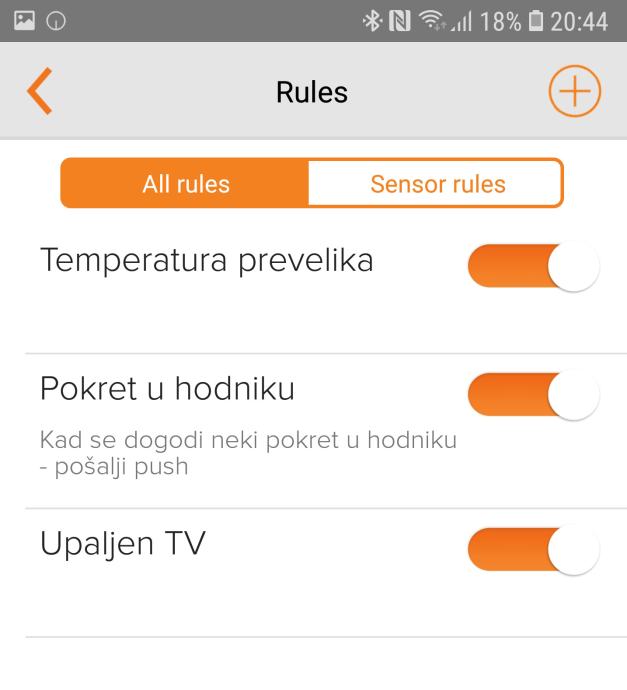Open the Temperatura prevelika rule
This screenshot has width=627, height=690.
point(206,262)
